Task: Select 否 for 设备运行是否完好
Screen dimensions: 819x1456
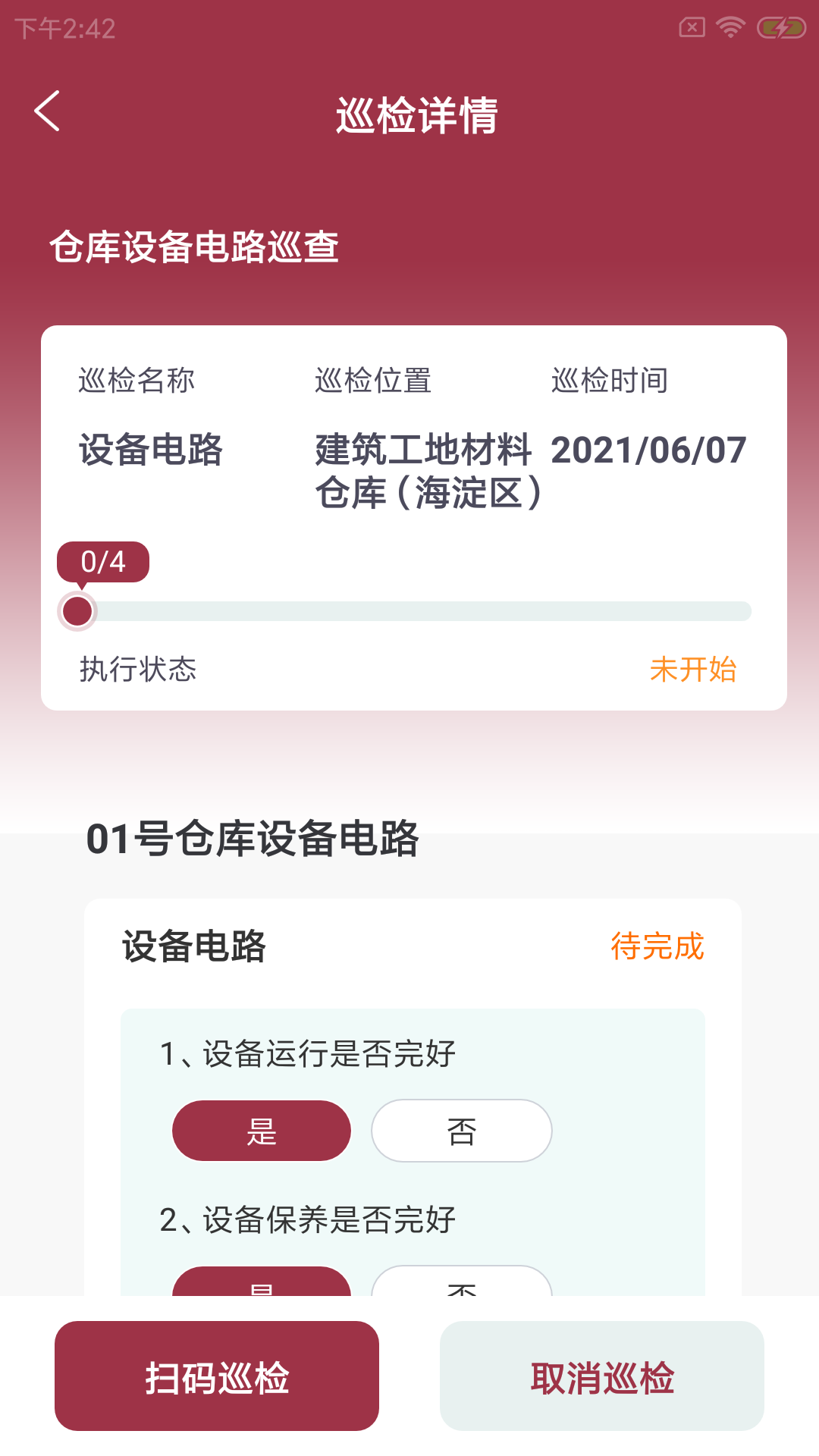Action: point(461,1131)
